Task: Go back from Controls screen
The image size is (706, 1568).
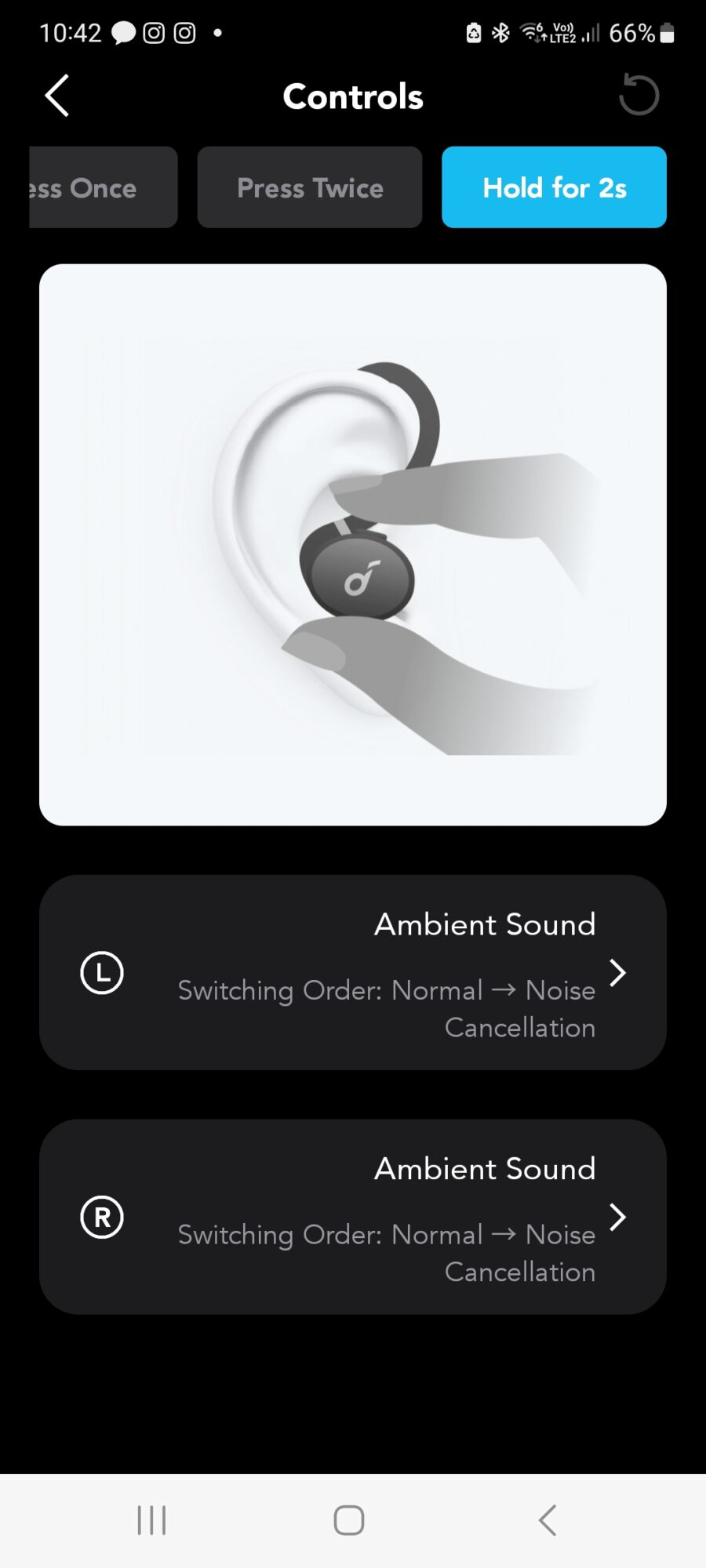Action: (57, 96)
